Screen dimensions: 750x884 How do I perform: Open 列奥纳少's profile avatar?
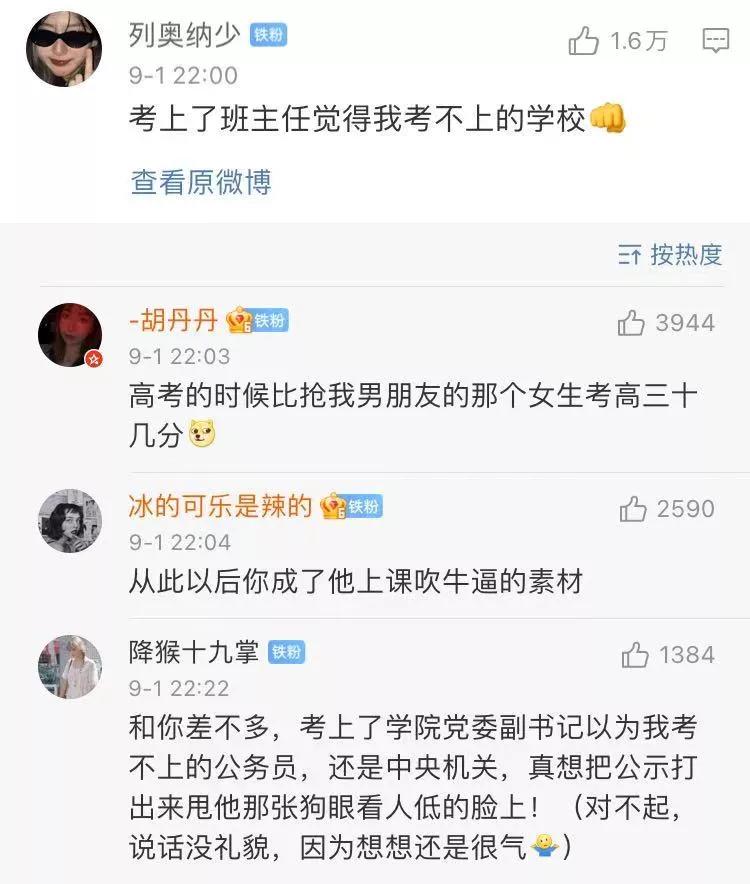pos(63,41)
